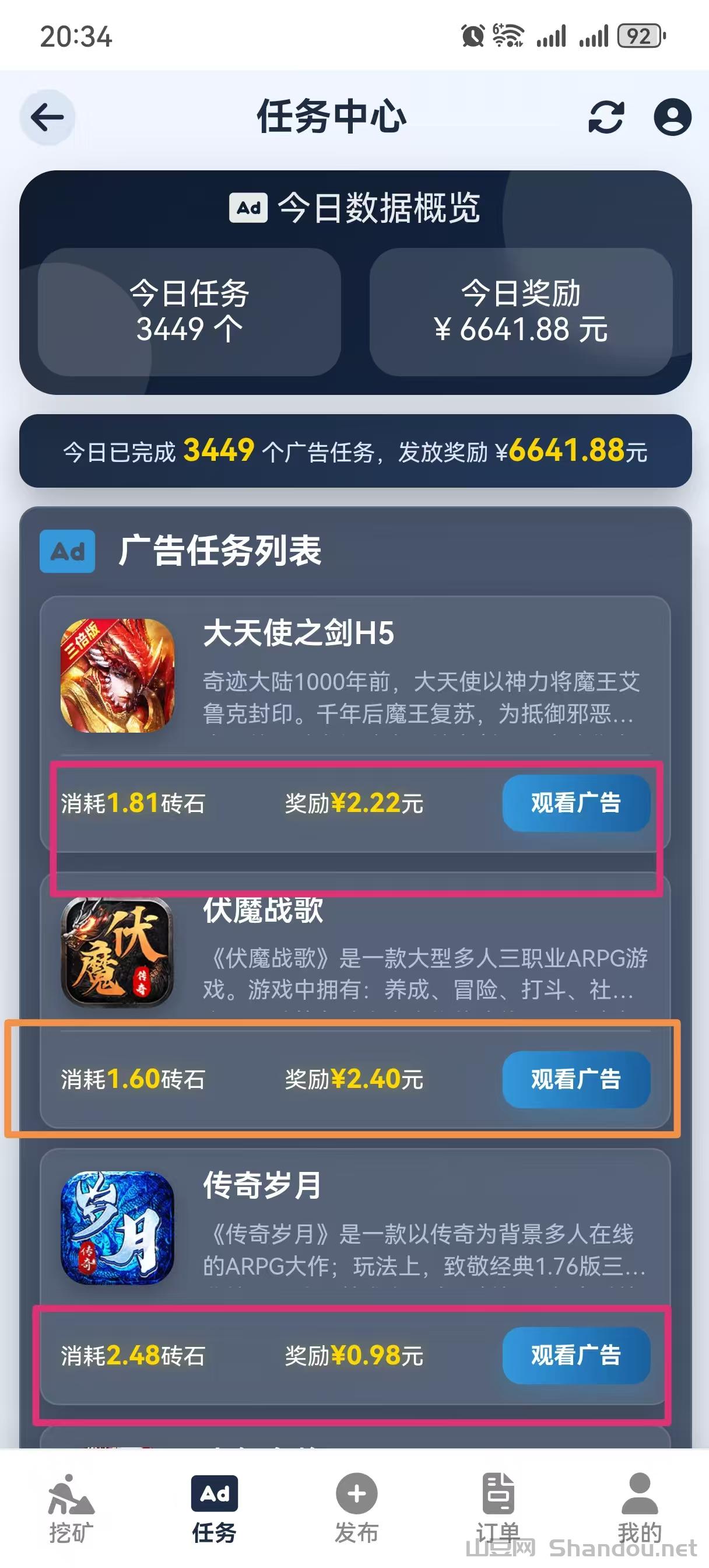Open the user profile icon

[672, 117]
